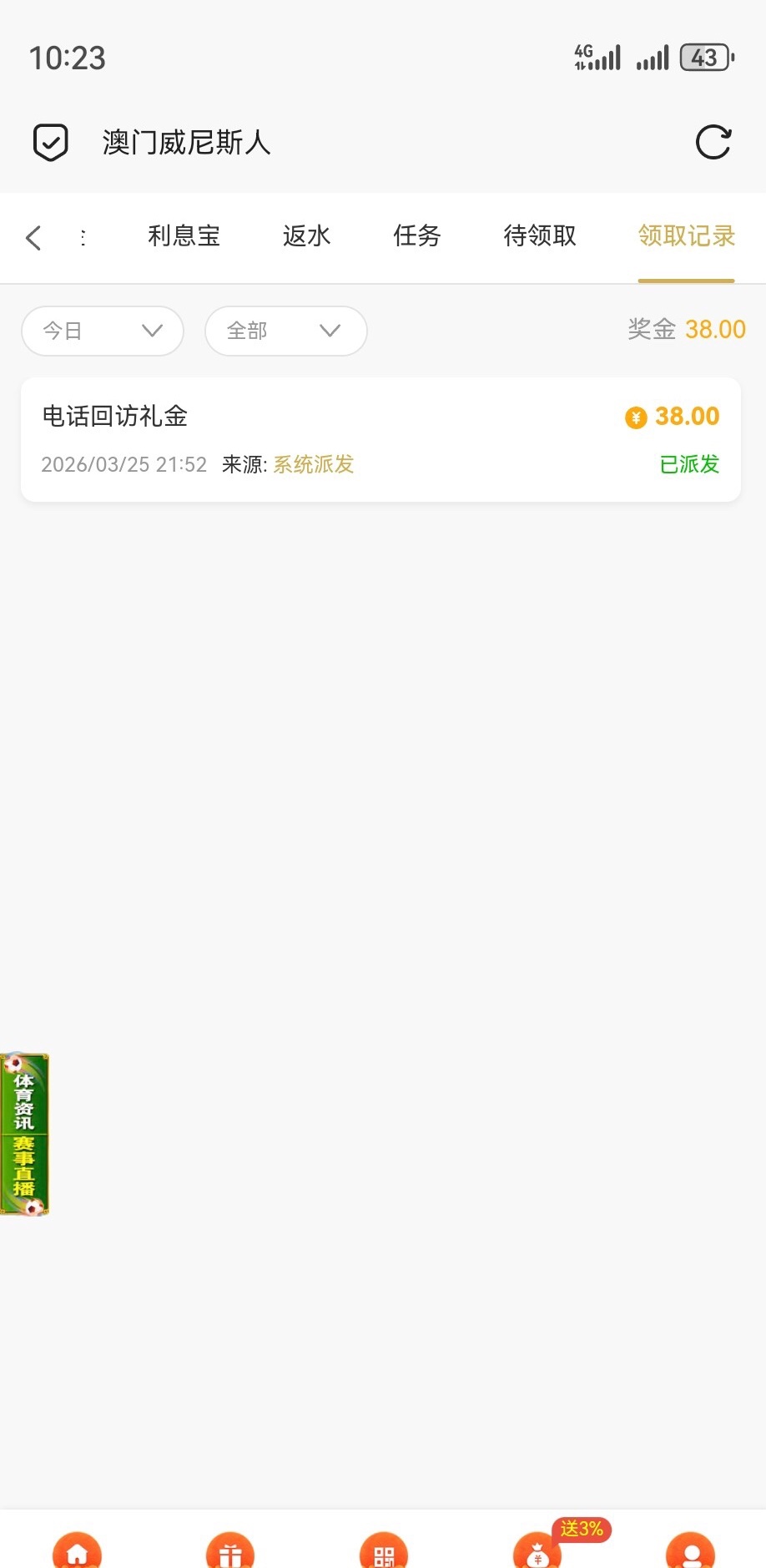
Task: Open the 电话回访礼金 record card
Action: tap(380, 439)
